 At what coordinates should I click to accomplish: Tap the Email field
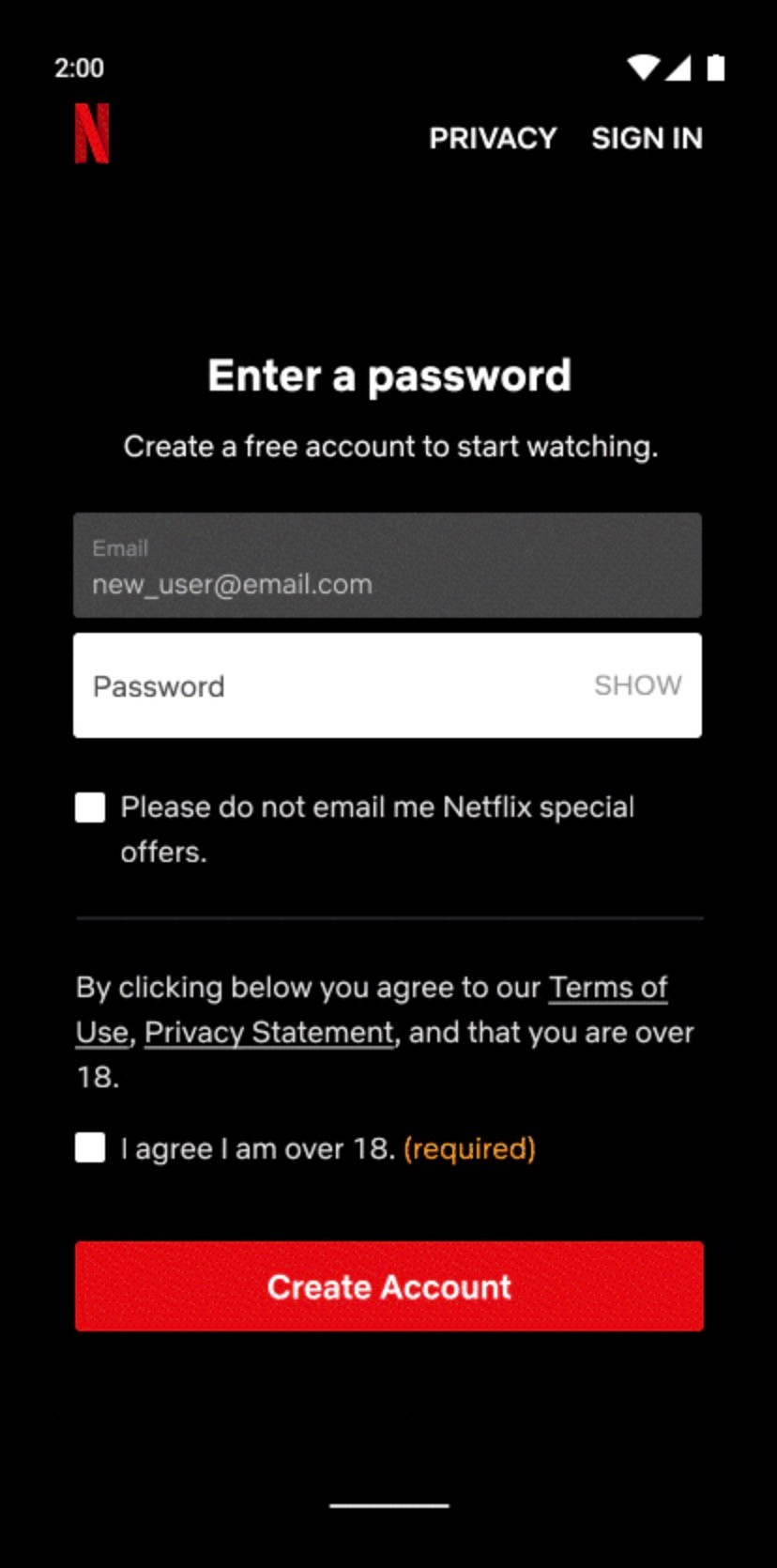coord(387,565)
